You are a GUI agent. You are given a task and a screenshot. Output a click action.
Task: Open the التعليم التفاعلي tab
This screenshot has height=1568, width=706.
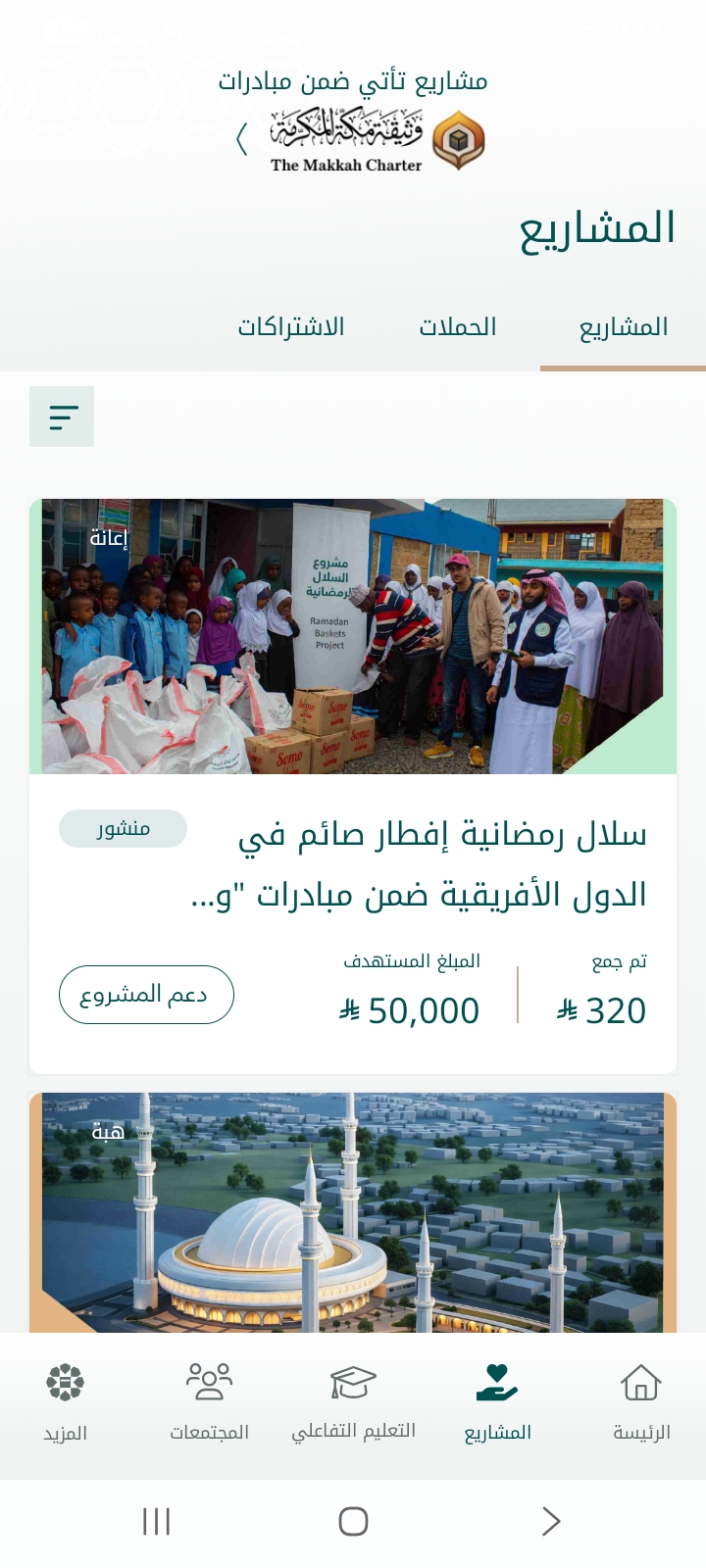click(353, 1403)
